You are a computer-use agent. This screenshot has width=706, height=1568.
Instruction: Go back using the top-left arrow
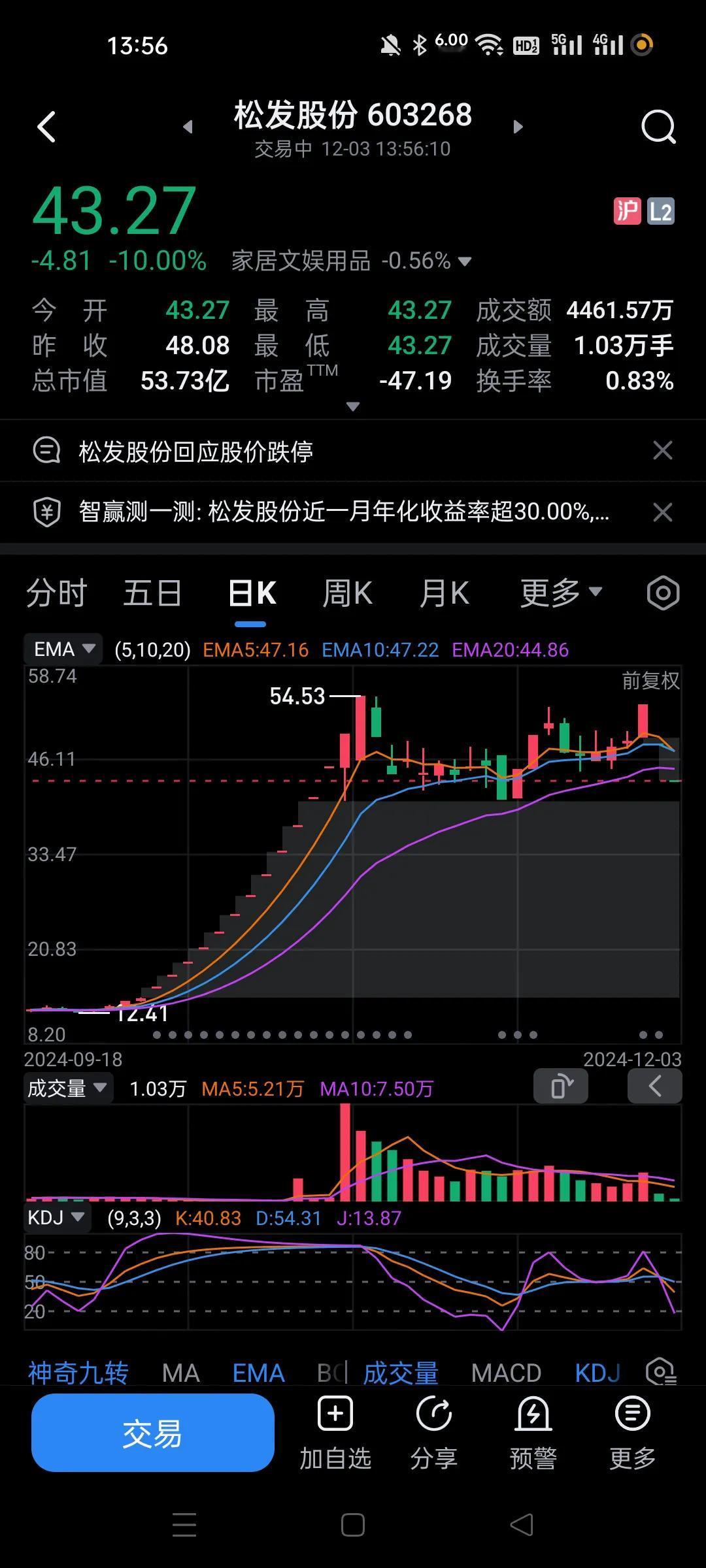pyautogui.click(x=46, y=127)
